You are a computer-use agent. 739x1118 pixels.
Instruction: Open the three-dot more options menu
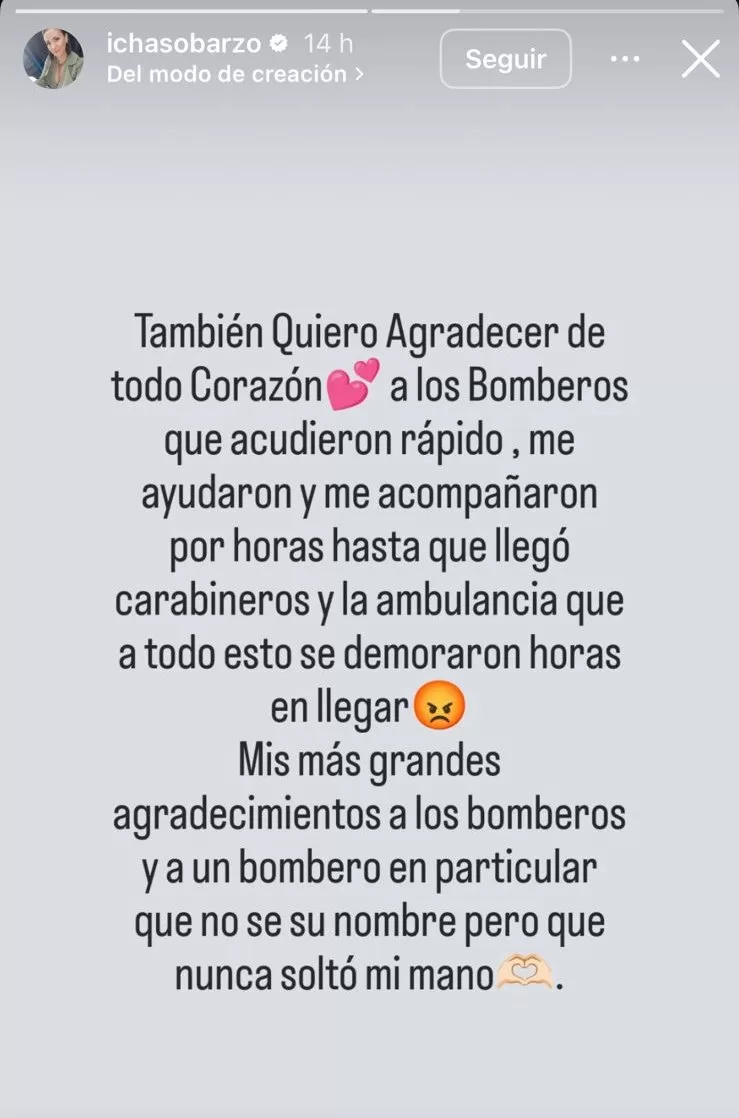(625, 59)
